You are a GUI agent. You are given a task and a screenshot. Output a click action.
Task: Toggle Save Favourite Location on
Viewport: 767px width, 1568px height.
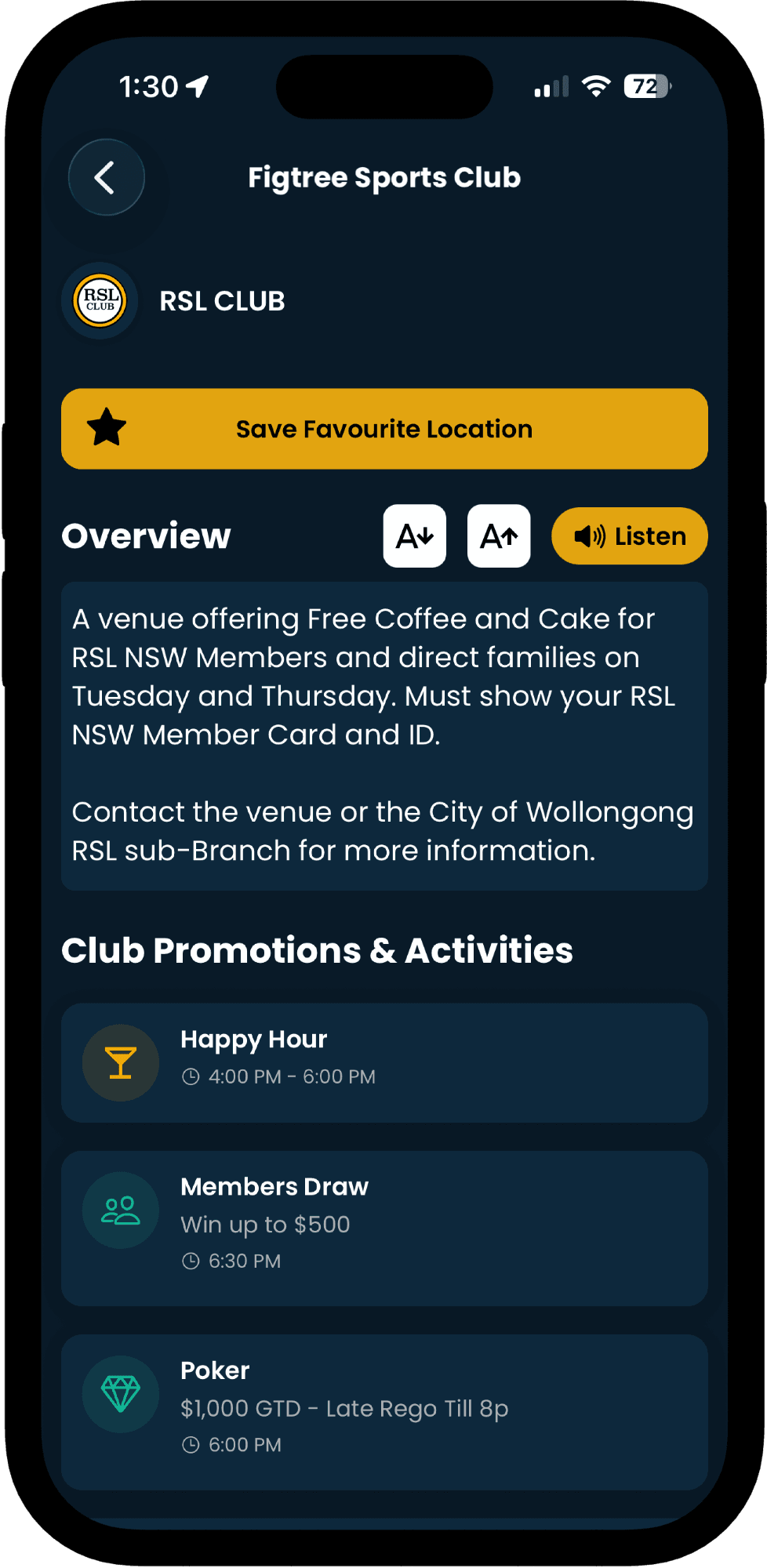click(383, 429)
